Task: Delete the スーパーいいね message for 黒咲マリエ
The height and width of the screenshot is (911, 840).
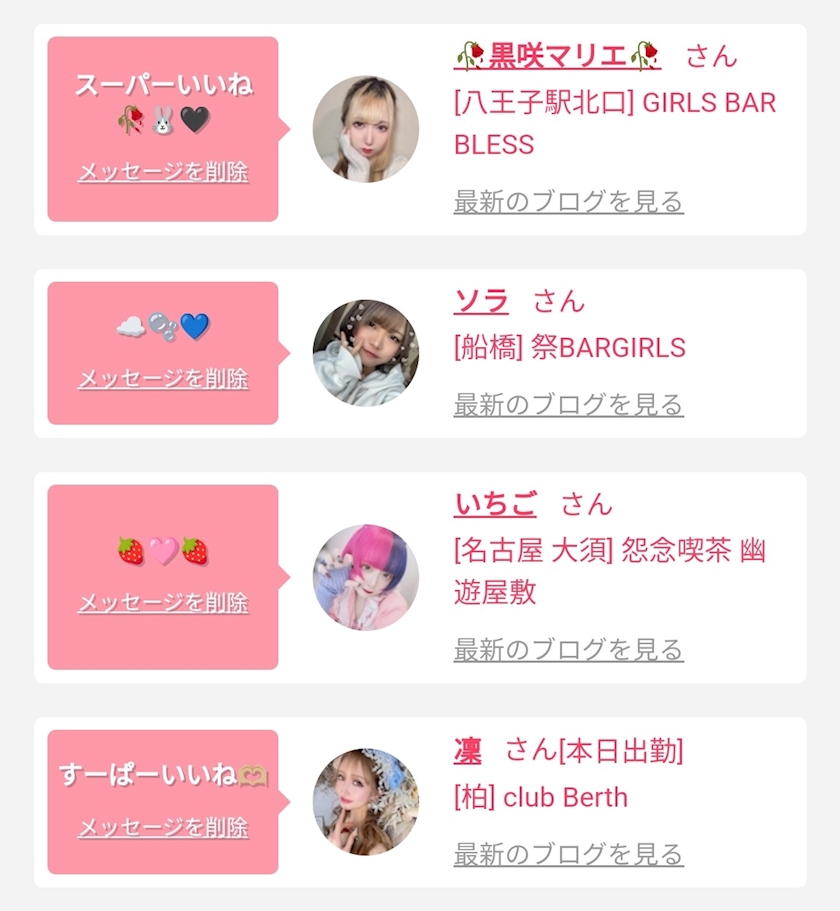Action: 163,172
